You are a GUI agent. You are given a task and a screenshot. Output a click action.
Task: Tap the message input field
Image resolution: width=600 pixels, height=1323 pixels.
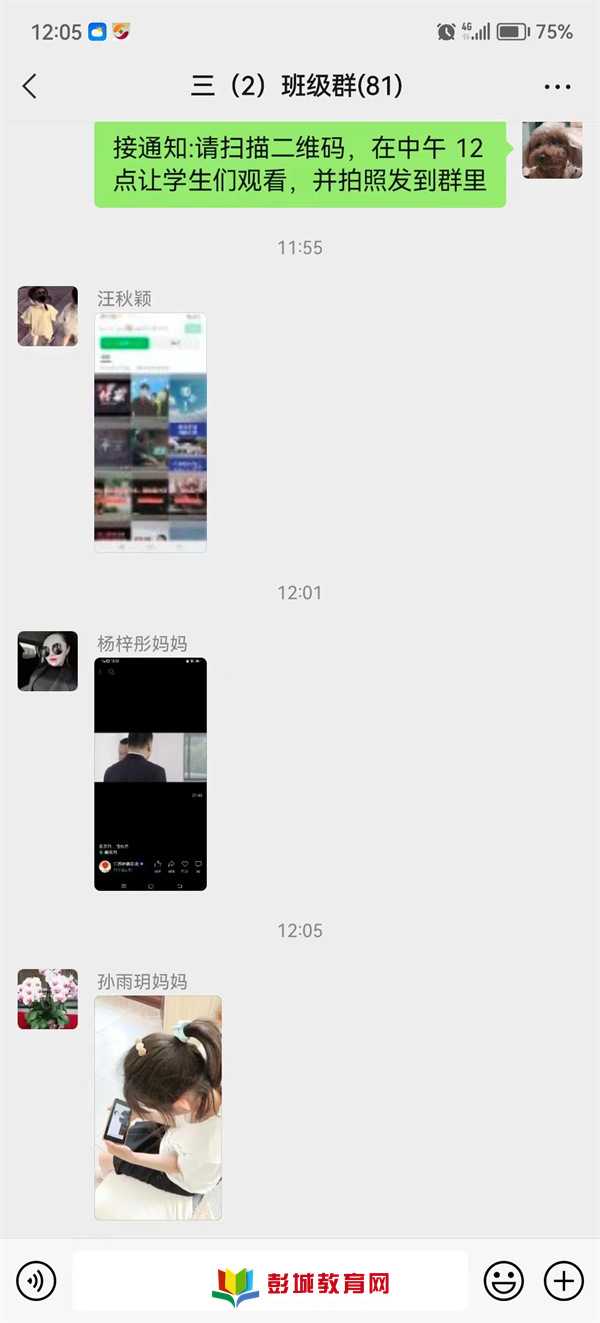click(270, 1280)
